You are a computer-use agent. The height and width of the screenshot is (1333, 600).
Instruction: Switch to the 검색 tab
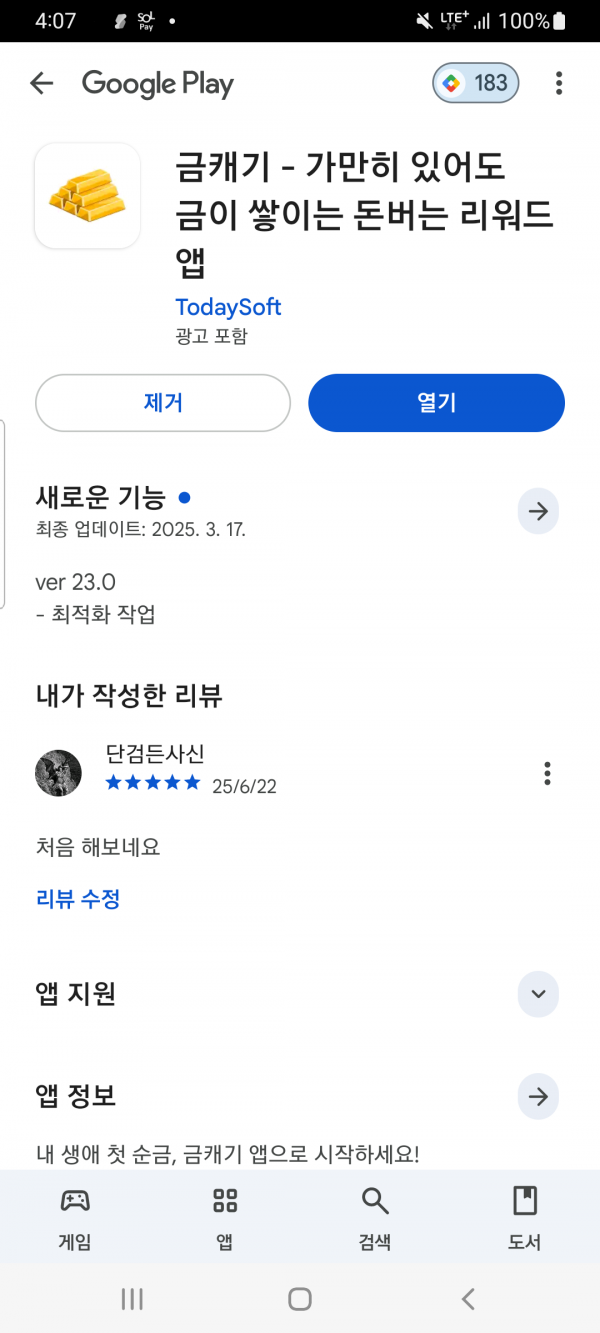[375, 1217]
